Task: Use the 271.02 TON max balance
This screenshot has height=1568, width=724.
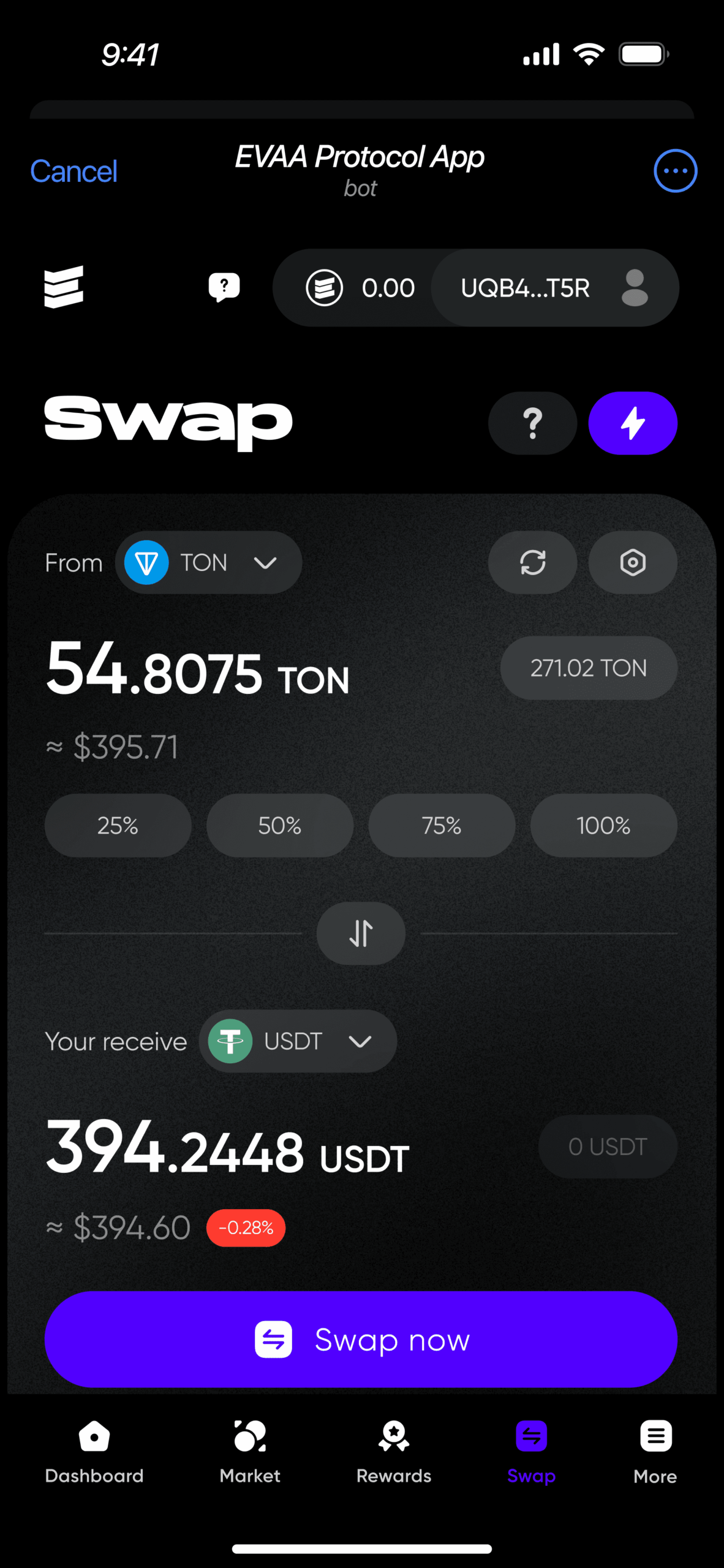Action: 588,668
